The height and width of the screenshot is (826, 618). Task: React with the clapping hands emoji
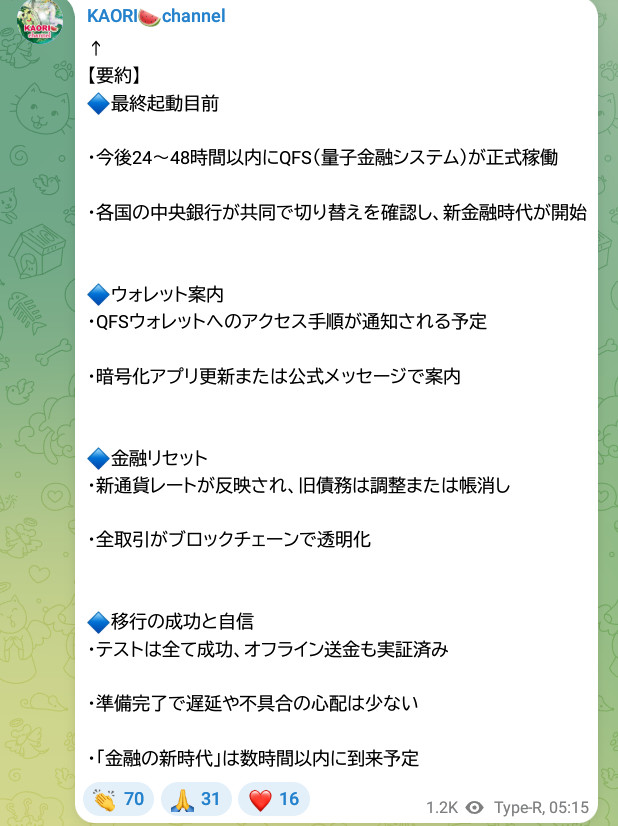(x=119, y=799)
